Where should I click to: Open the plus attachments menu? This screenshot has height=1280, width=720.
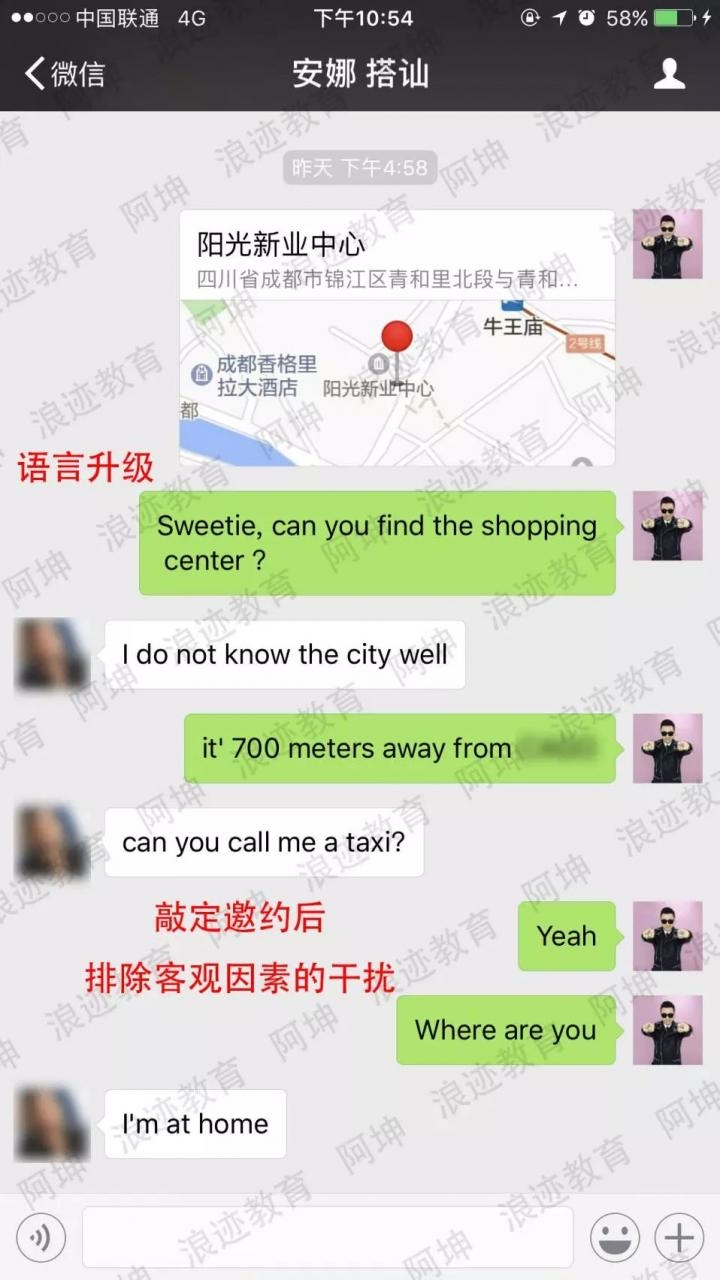click(679, 1238)
